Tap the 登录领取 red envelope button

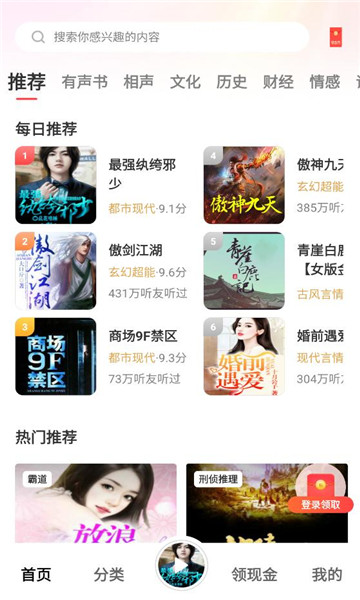point(321,504)
